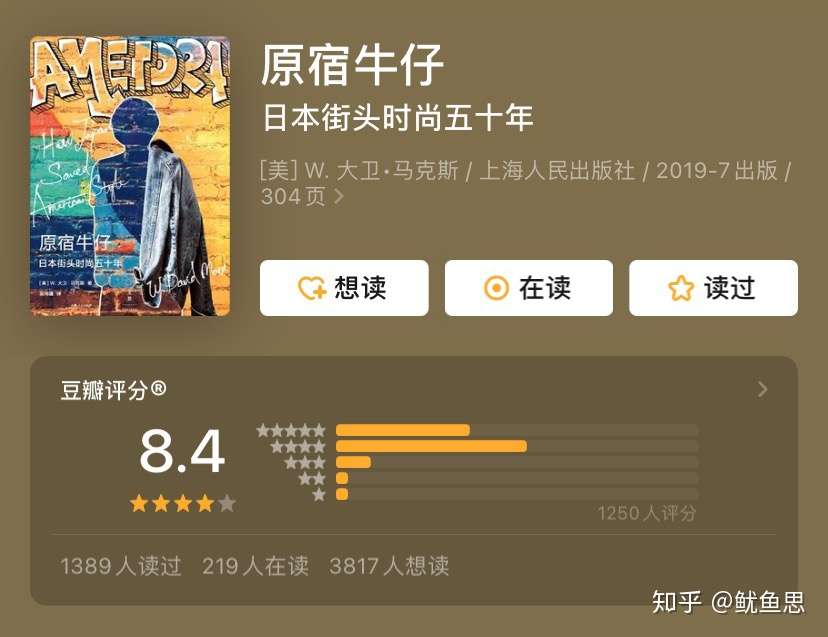Expand the publication details after 304页
This screenshot has height=637, width=828.
339,197
